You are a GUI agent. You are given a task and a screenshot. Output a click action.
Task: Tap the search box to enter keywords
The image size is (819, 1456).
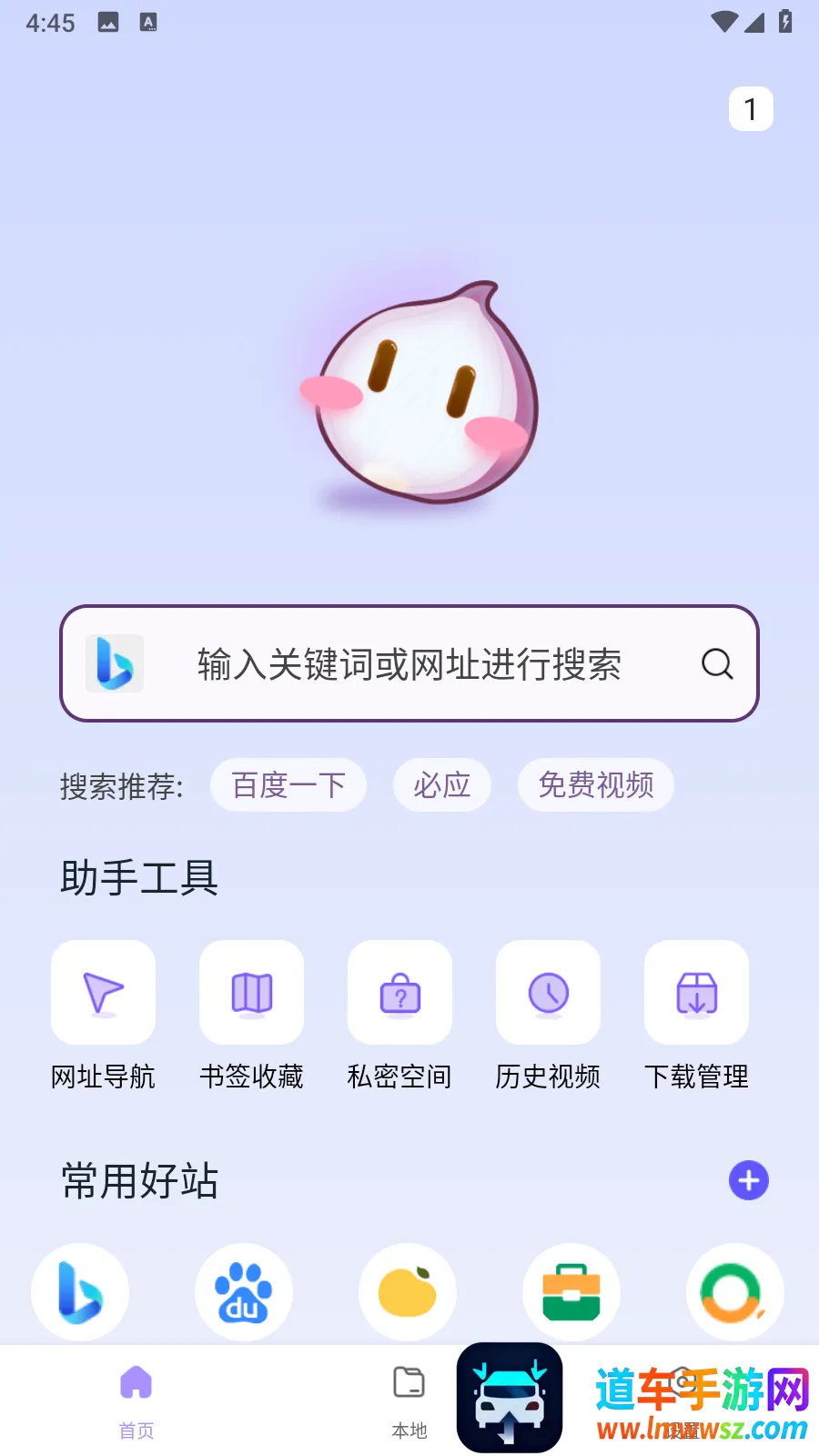[x=409, y=664]
